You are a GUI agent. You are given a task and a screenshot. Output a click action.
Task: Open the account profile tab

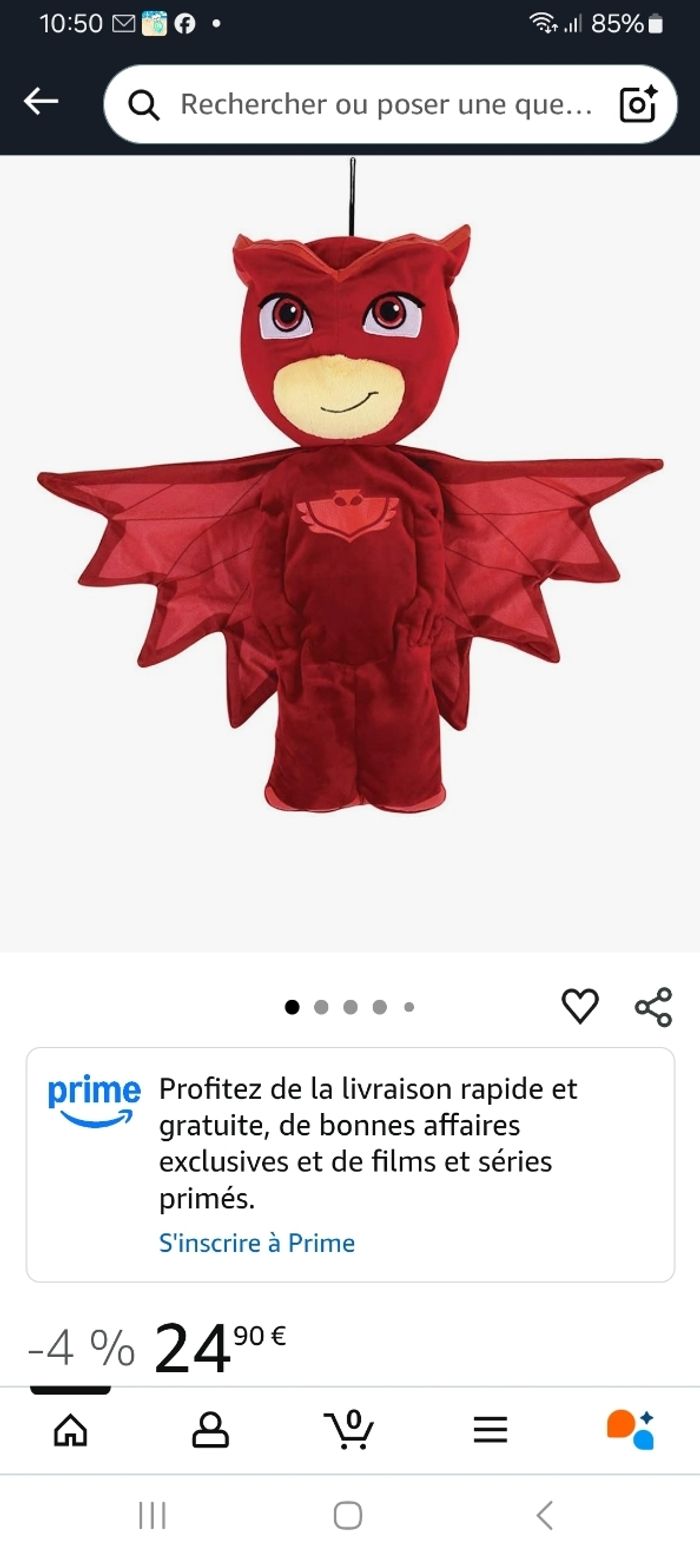pyautogui.click(x=210, y=1430)
